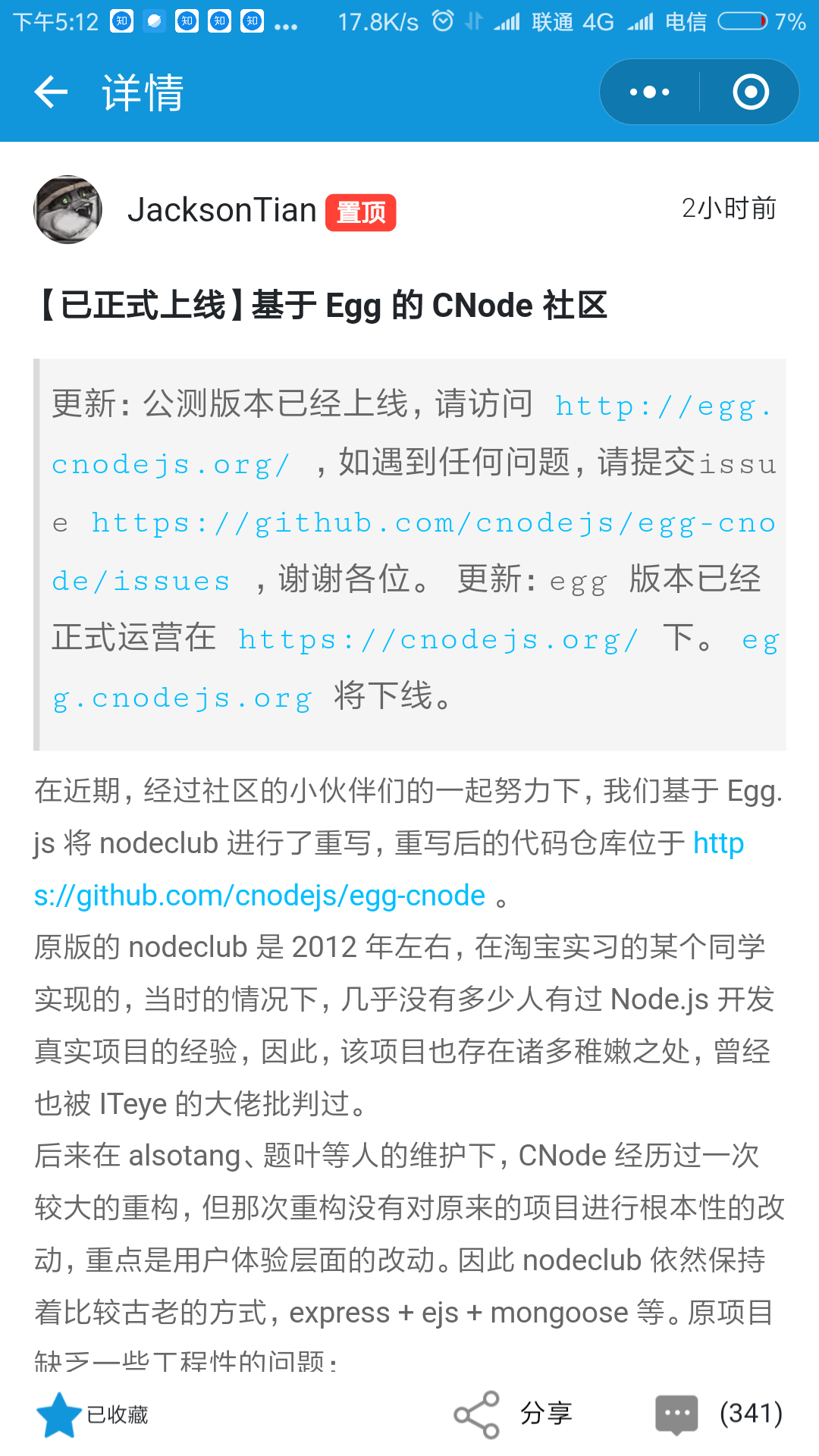Screen dimensions: 819x1456
Task: Open JacksonTian's profile avatar
Action: tap(67, 209)
